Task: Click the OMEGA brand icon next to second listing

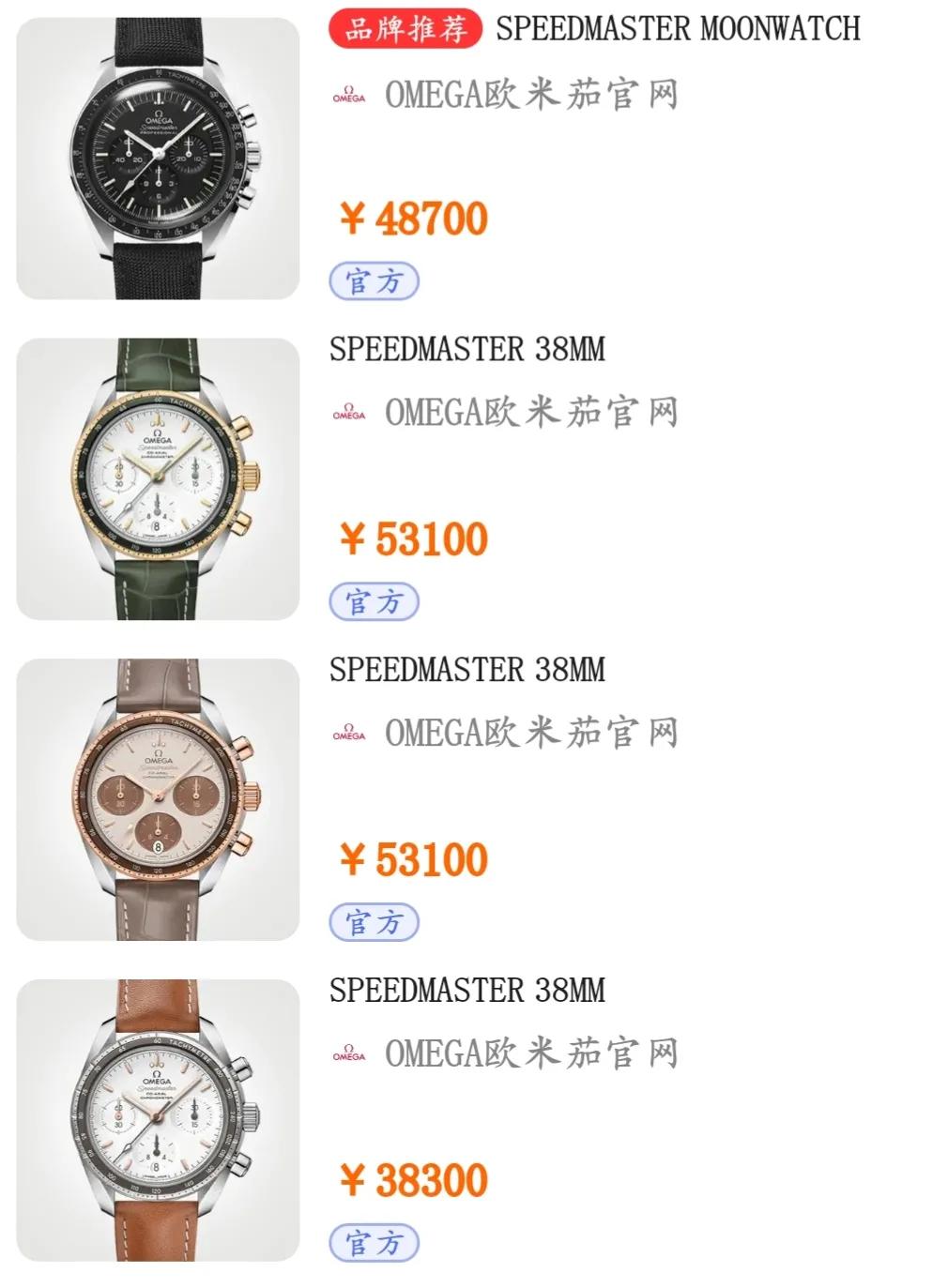Action: 347,410
